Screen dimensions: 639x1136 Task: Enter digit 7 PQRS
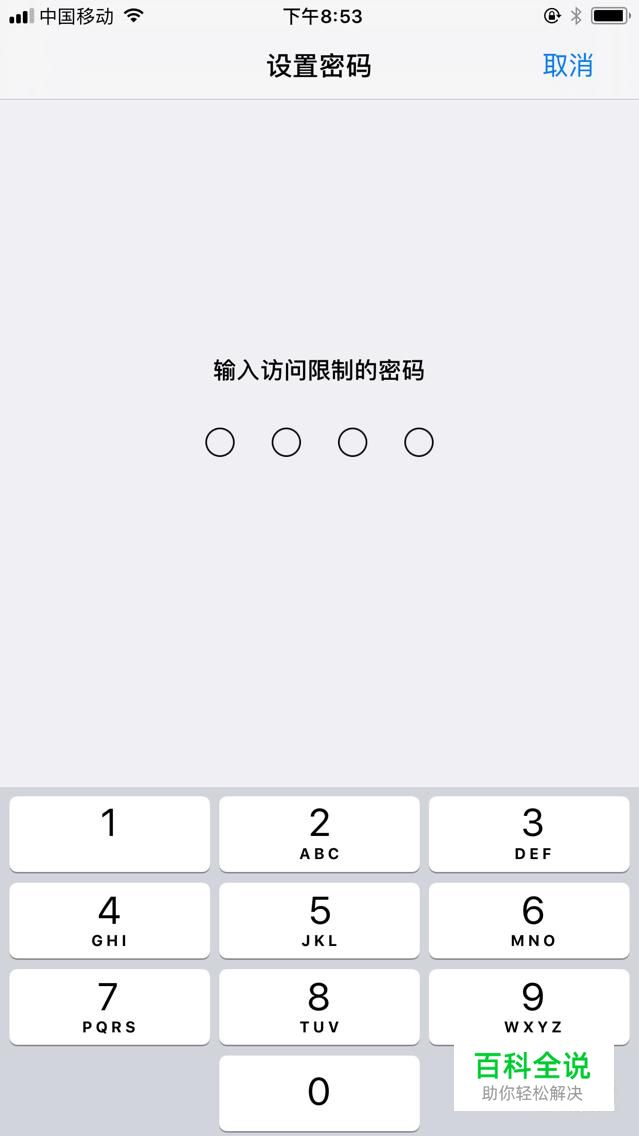click(x=109, y=1007)
